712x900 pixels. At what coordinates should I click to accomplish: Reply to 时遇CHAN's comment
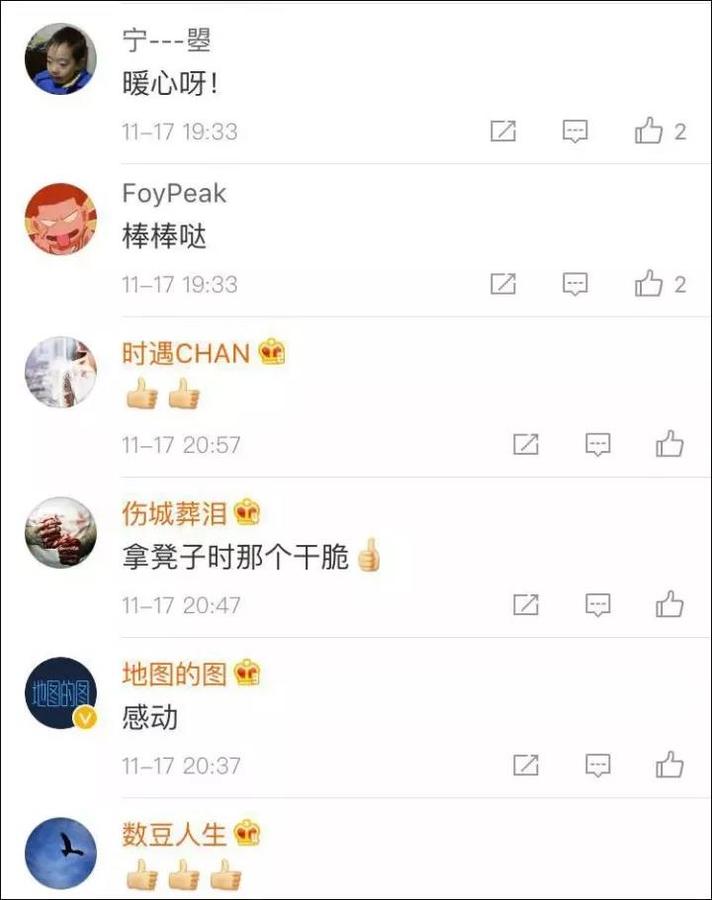pos(598,444)
